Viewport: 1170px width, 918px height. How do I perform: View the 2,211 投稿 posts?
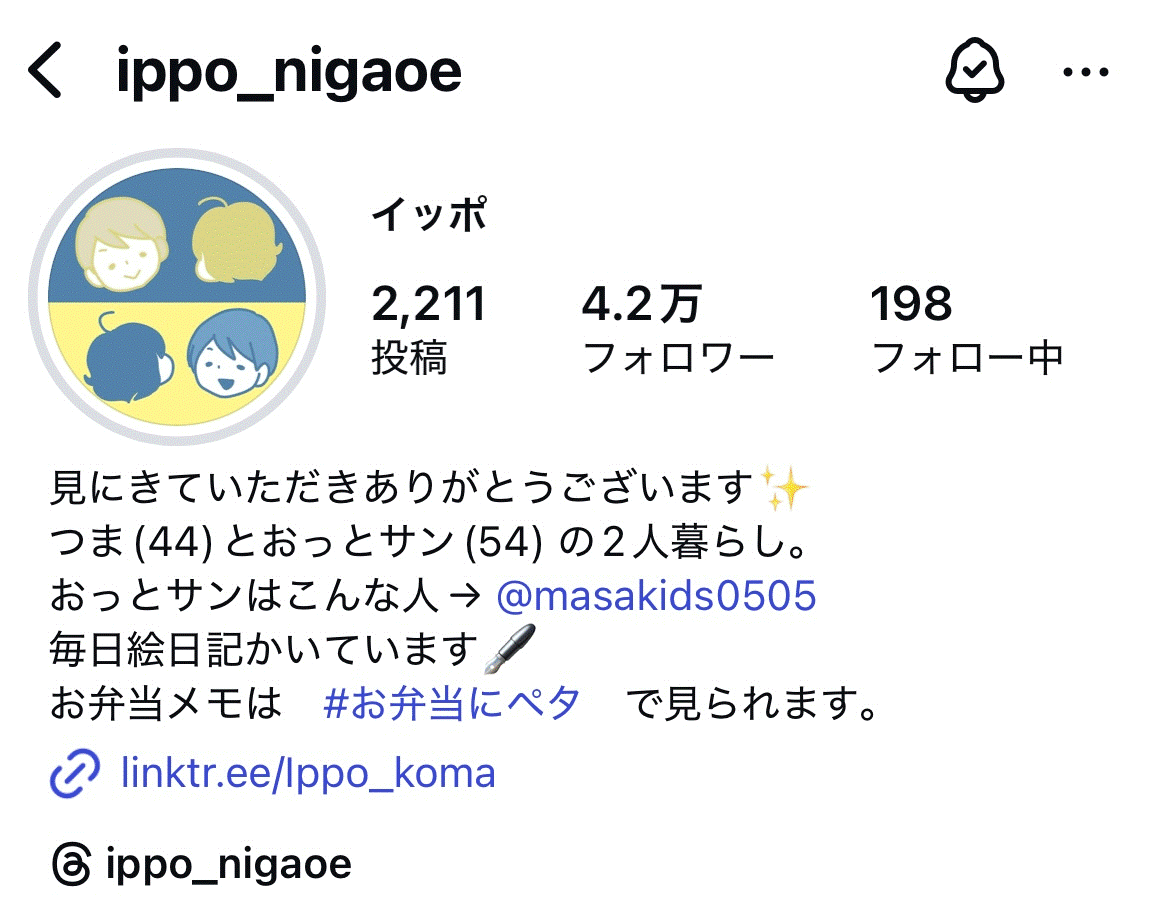(x=428, y=329)
